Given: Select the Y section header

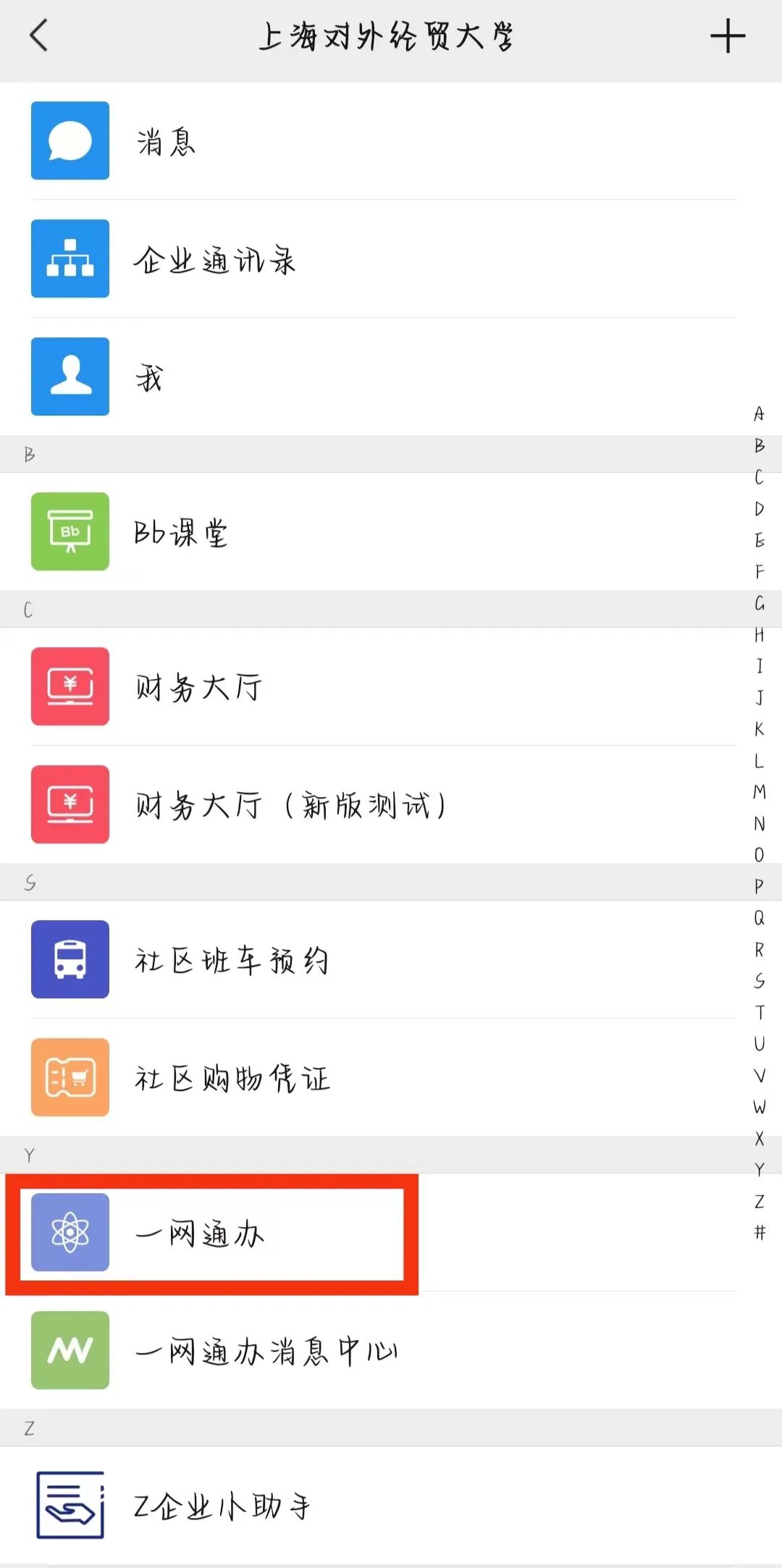Looking at the screenshot, I should (x=29, y=1156).
